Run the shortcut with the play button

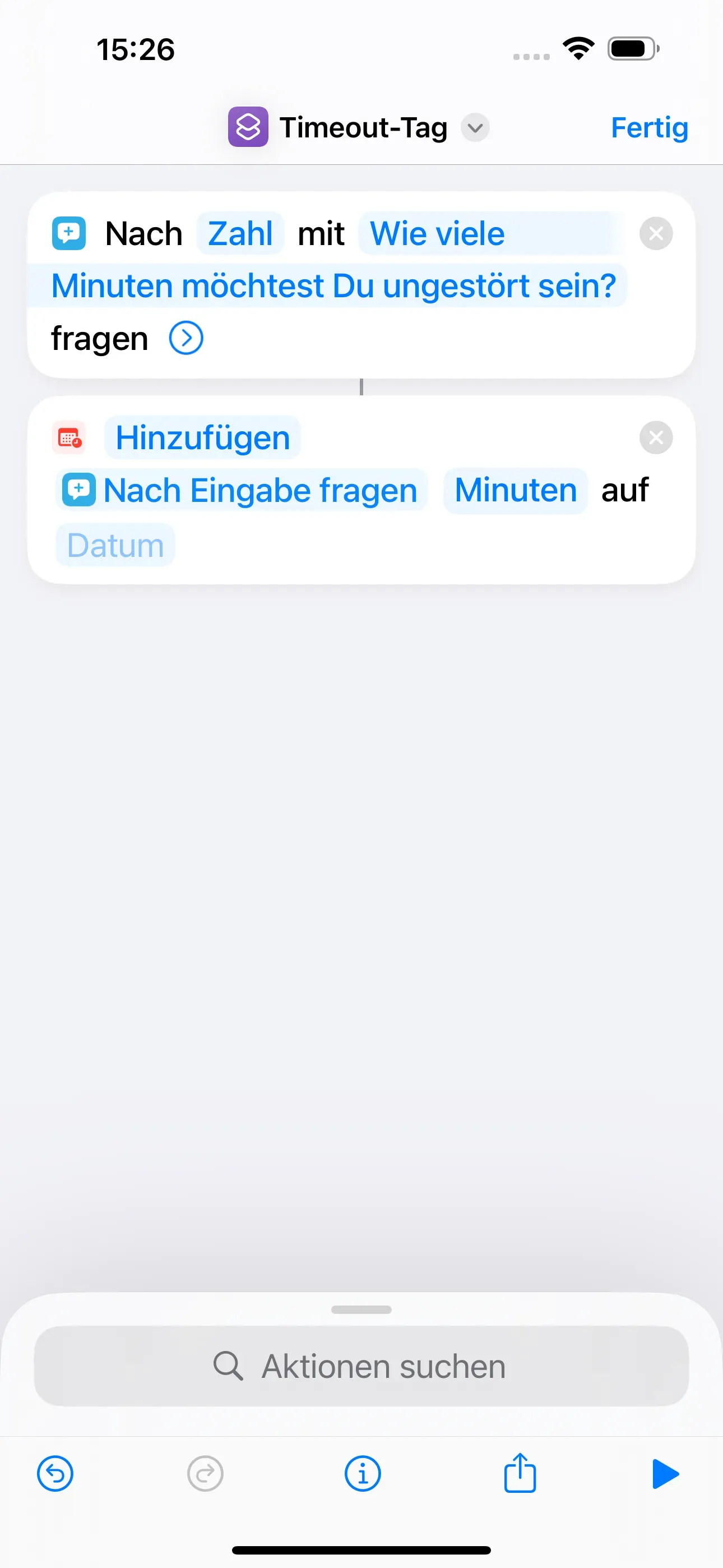pos(665,1474)
